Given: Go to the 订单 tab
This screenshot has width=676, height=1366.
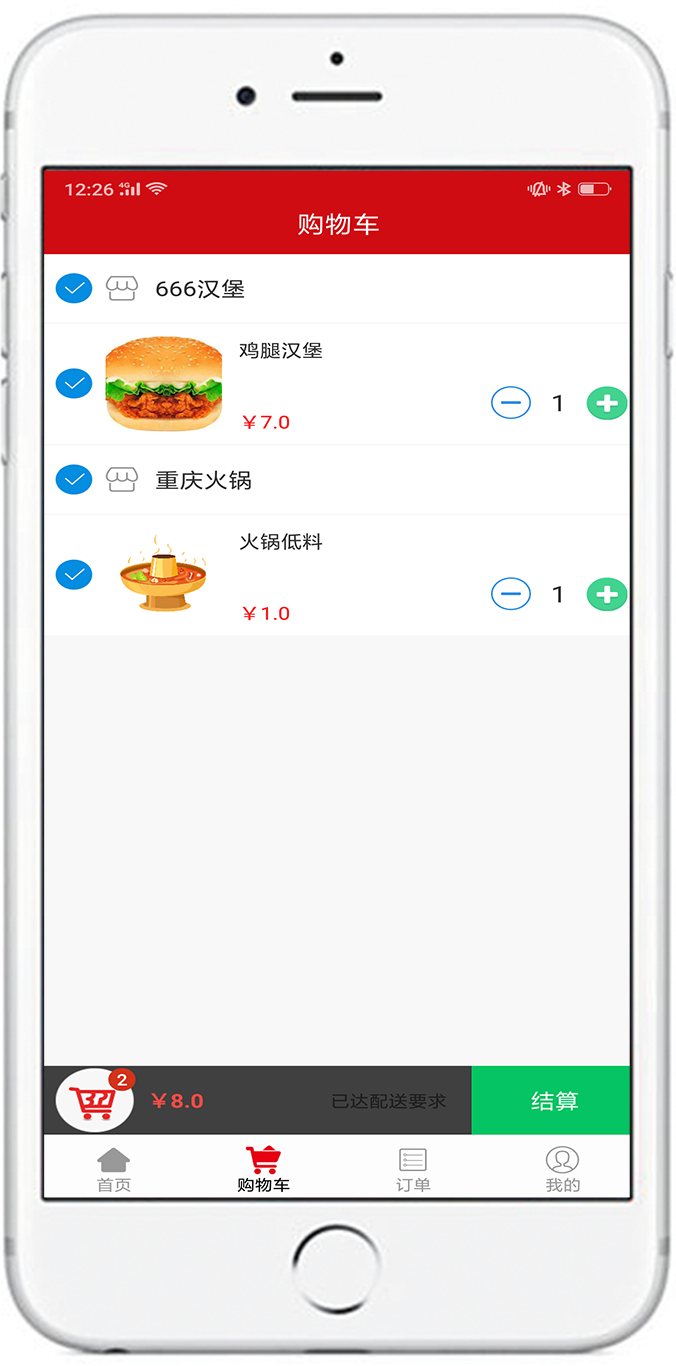Looking at the screenshot, I should (413, 1169).
